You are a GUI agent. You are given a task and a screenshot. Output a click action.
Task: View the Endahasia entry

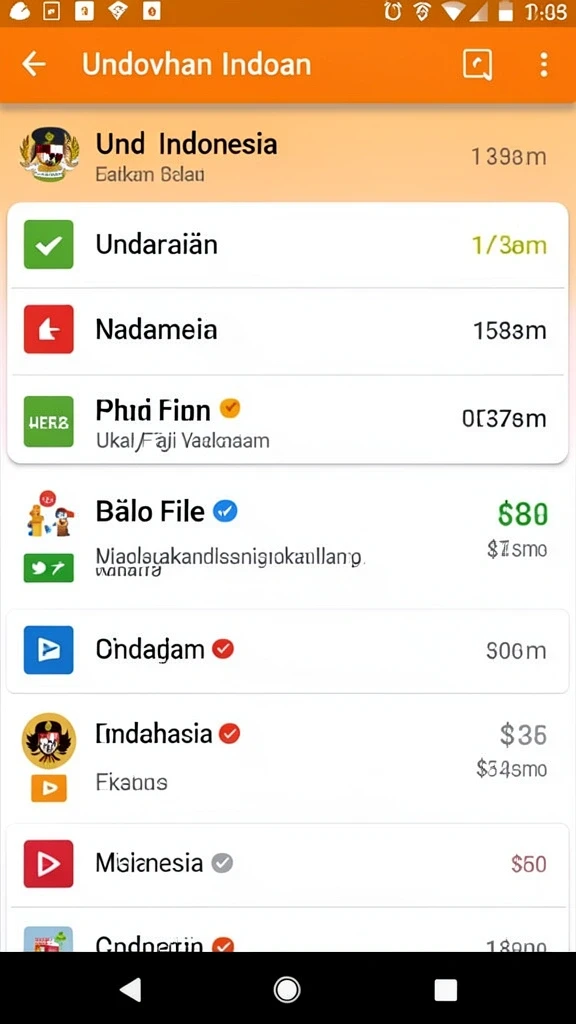coord(288,758)
